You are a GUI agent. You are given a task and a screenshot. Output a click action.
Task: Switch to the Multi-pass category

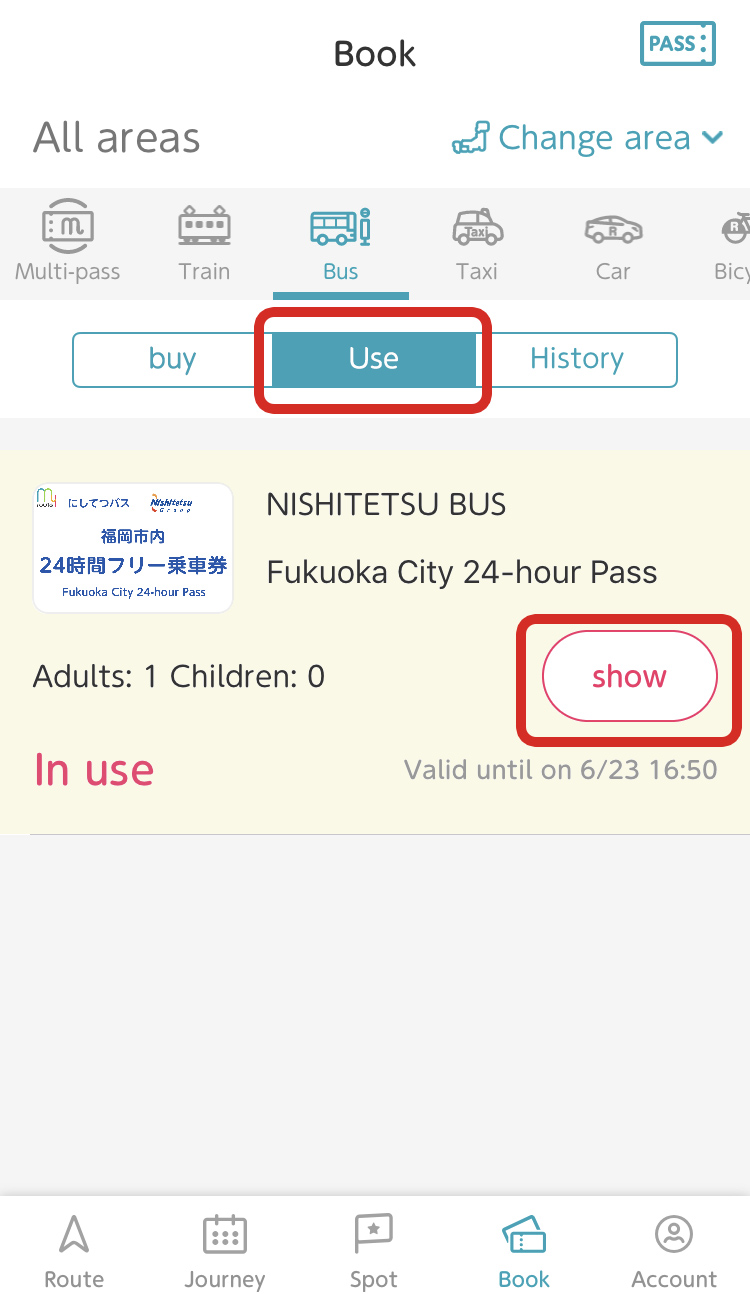click(67, 243)
